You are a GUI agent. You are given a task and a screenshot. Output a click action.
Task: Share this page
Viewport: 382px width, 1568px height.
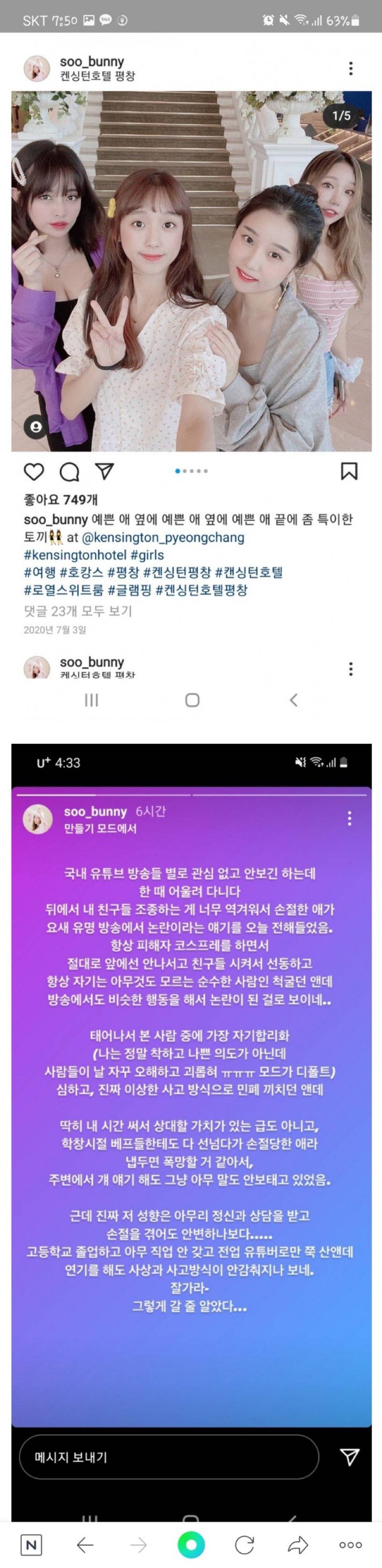[x=298, y=1544]
